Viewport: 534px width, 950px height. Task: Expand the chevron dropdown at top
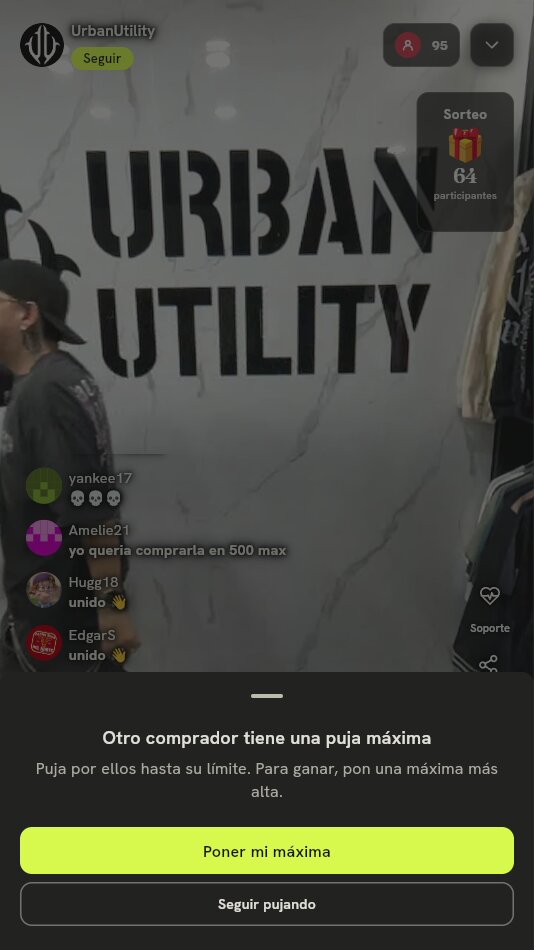coord(492,45)
